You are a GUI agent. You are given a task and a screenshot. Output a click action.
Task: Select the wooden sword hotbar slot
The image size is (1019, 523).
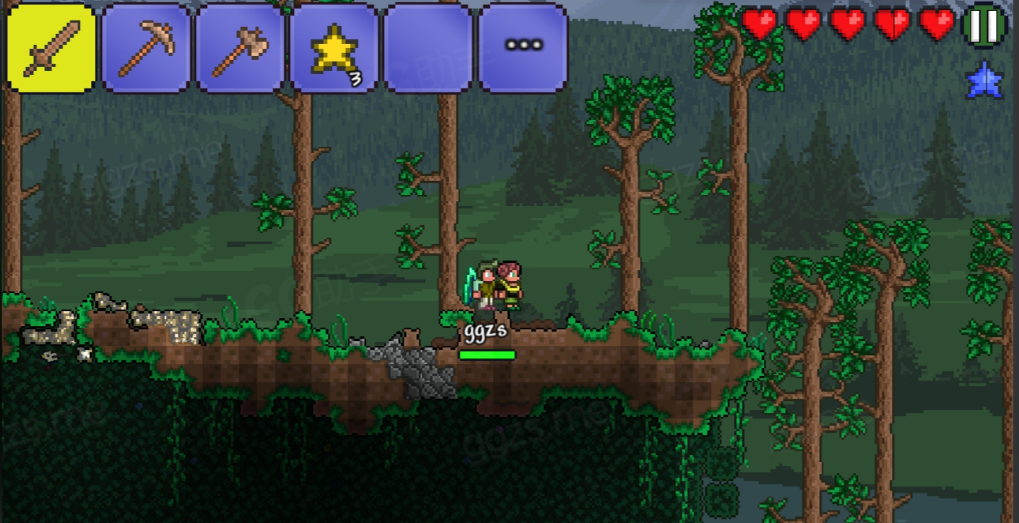click(x=52, y=47)
